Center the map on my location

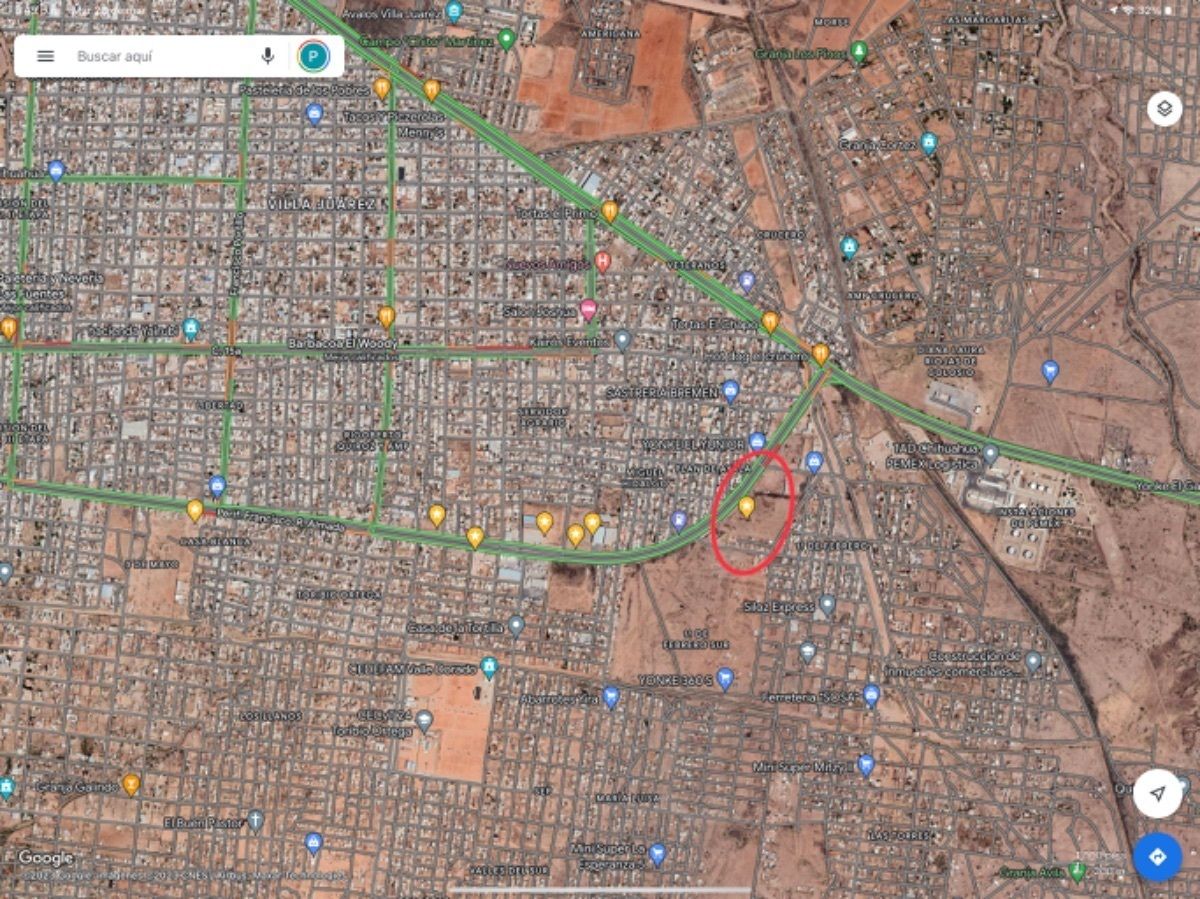coord(1157,794)
